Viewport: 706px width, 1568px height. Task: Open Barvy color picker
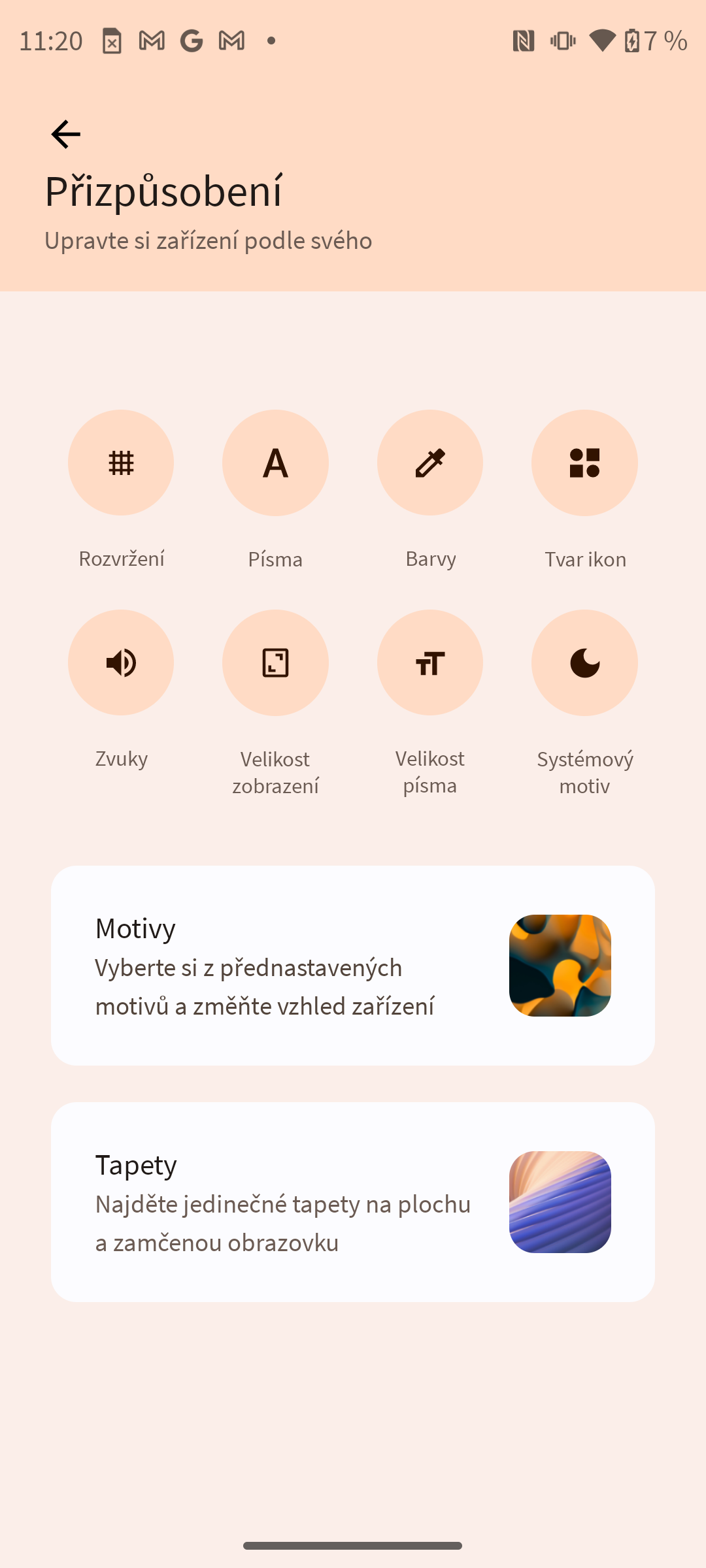tap(430, 463)
